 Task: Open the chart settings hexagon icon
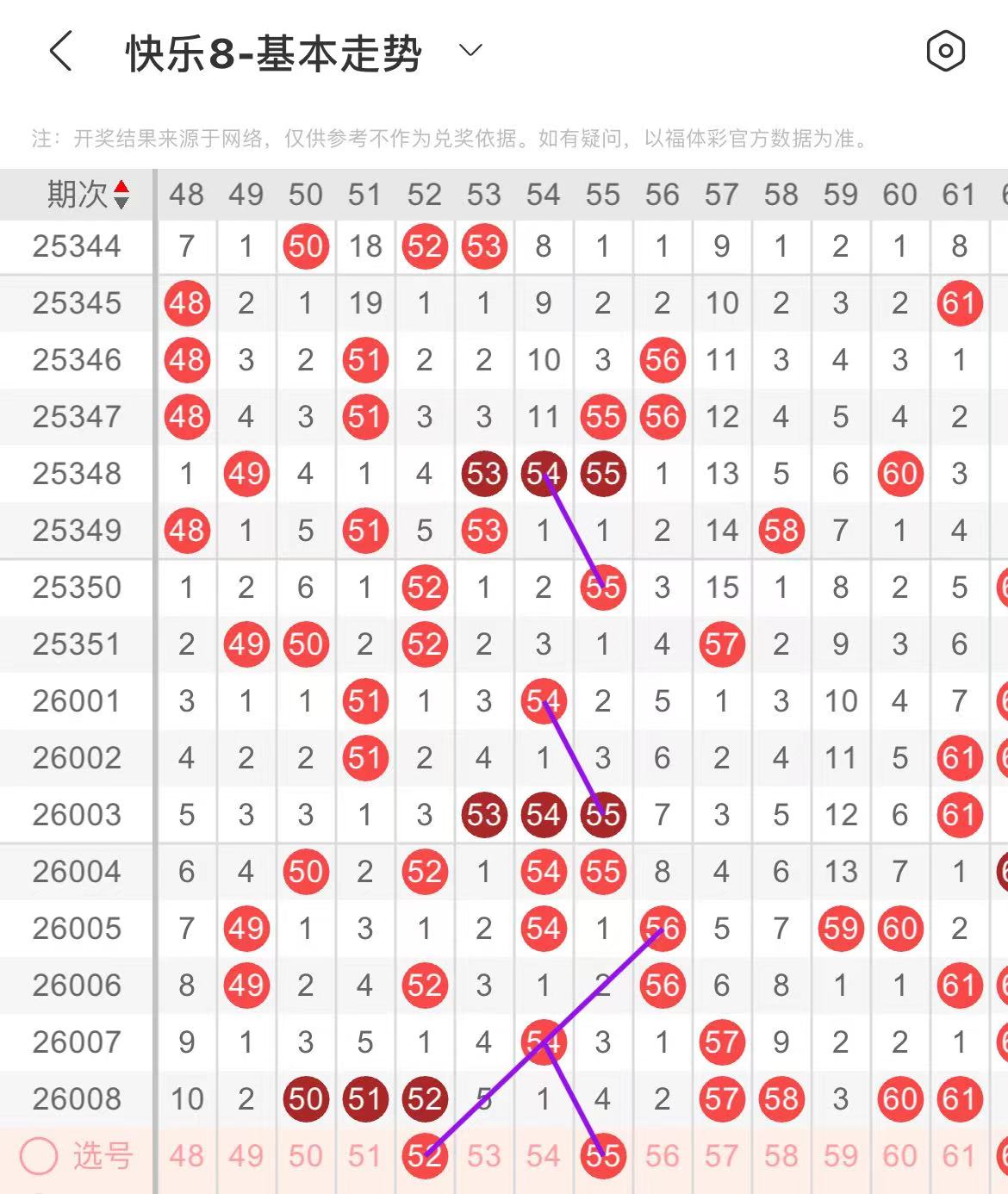[945, 52]
